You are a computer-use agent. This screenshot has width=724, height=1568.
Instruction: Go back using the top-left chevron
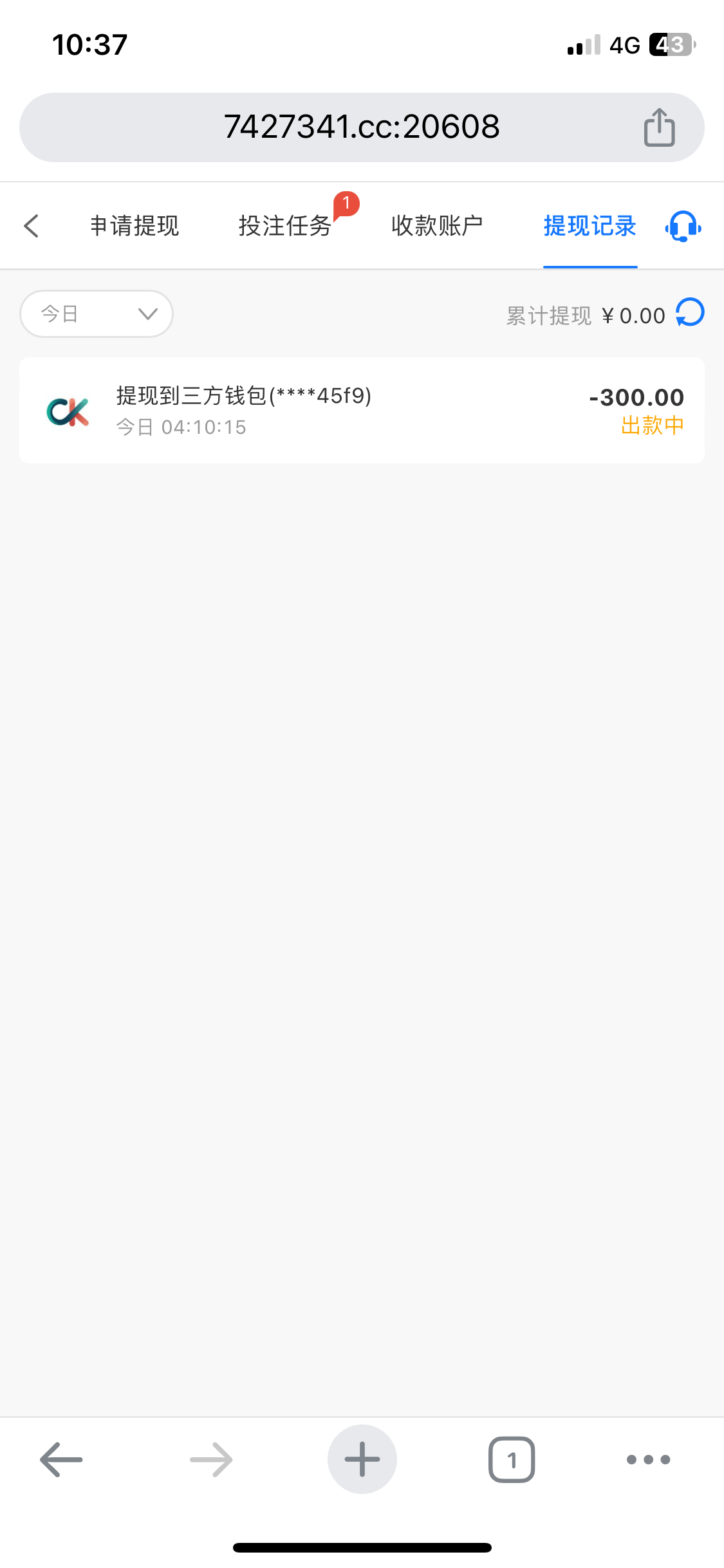tap(32, 226)
